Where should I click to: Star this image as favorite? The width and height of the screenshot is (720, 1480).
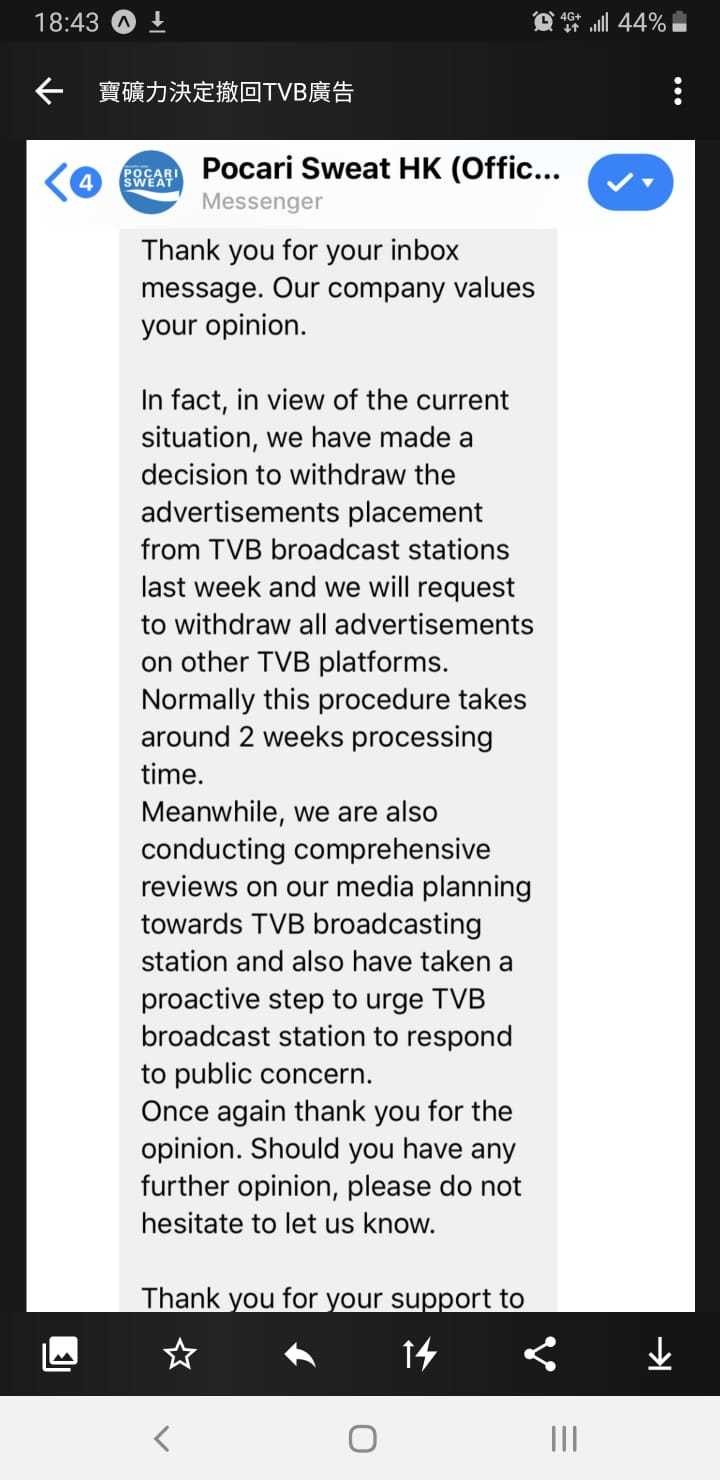pyautogui.click(x=180, y=1355)
